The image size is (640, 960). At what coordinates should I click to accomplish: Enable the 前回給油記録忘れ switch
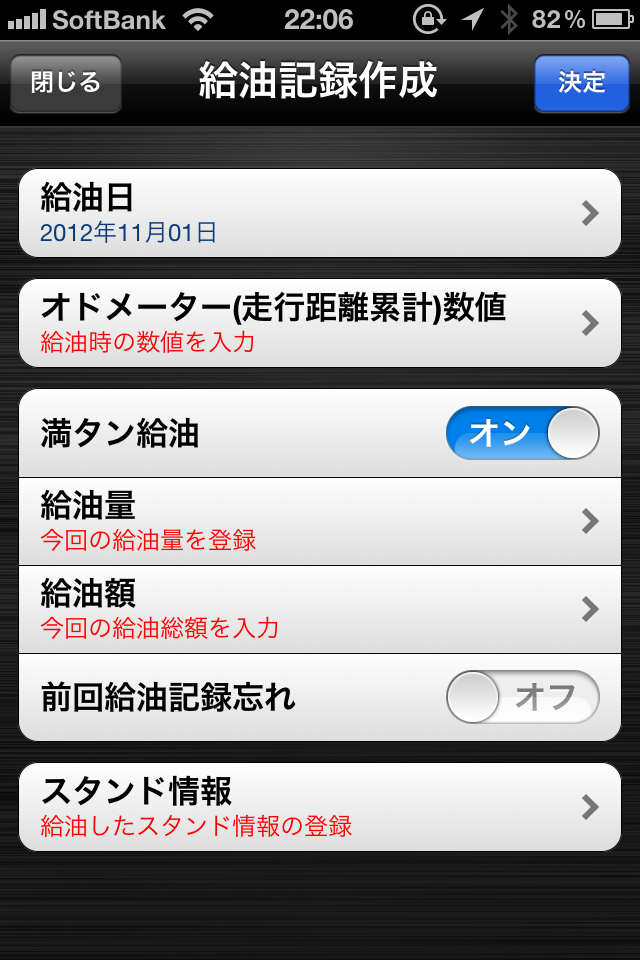point(522,697)
